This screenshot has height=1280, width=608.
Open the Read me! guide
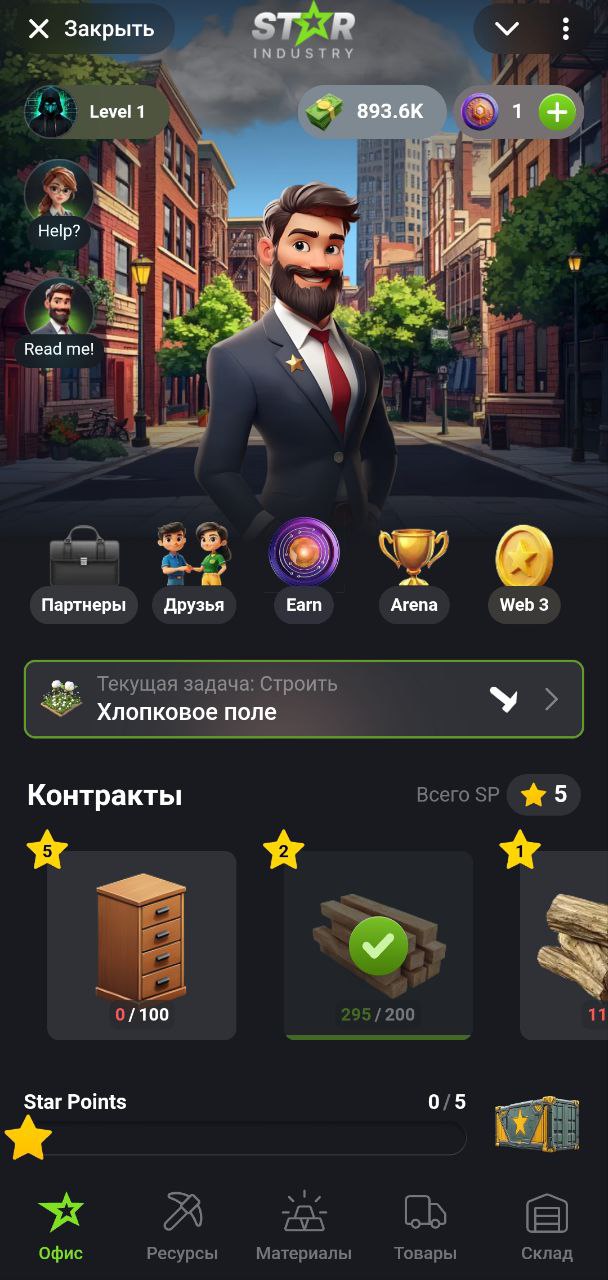click(x=59, y=321)
